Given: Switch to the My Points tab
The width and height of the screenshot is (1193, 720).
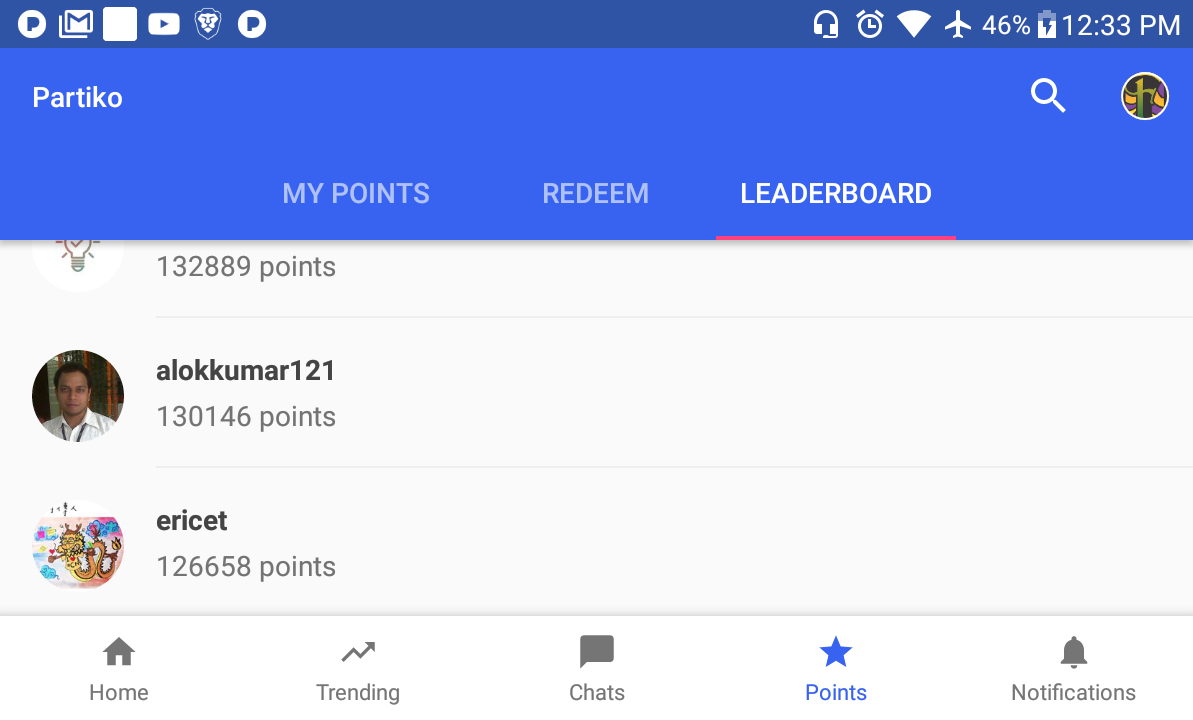Looking at the screenshot, I should click(x=356, y=193).
